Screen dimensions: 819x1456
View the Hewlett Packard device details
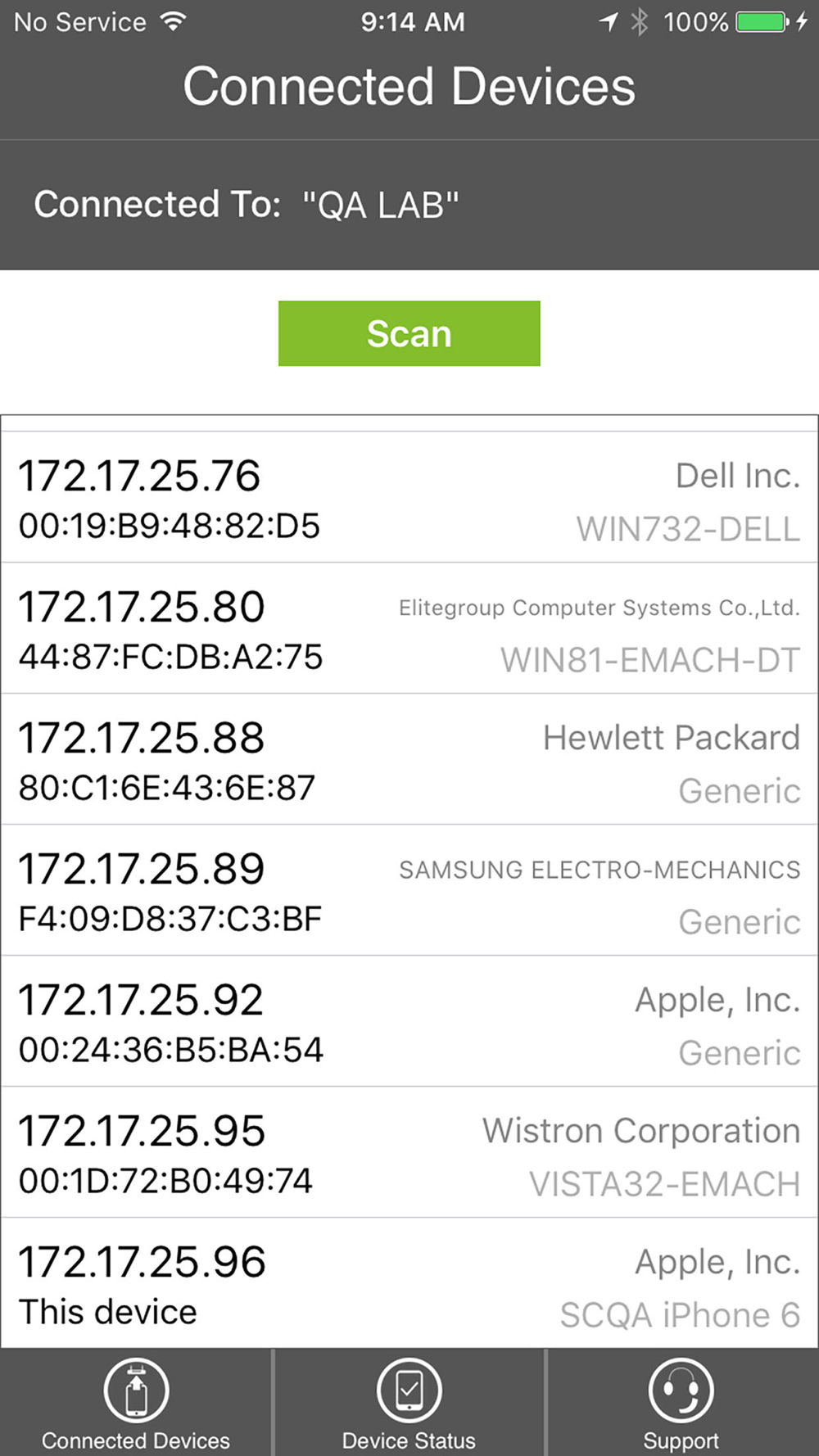click(409, 760)
